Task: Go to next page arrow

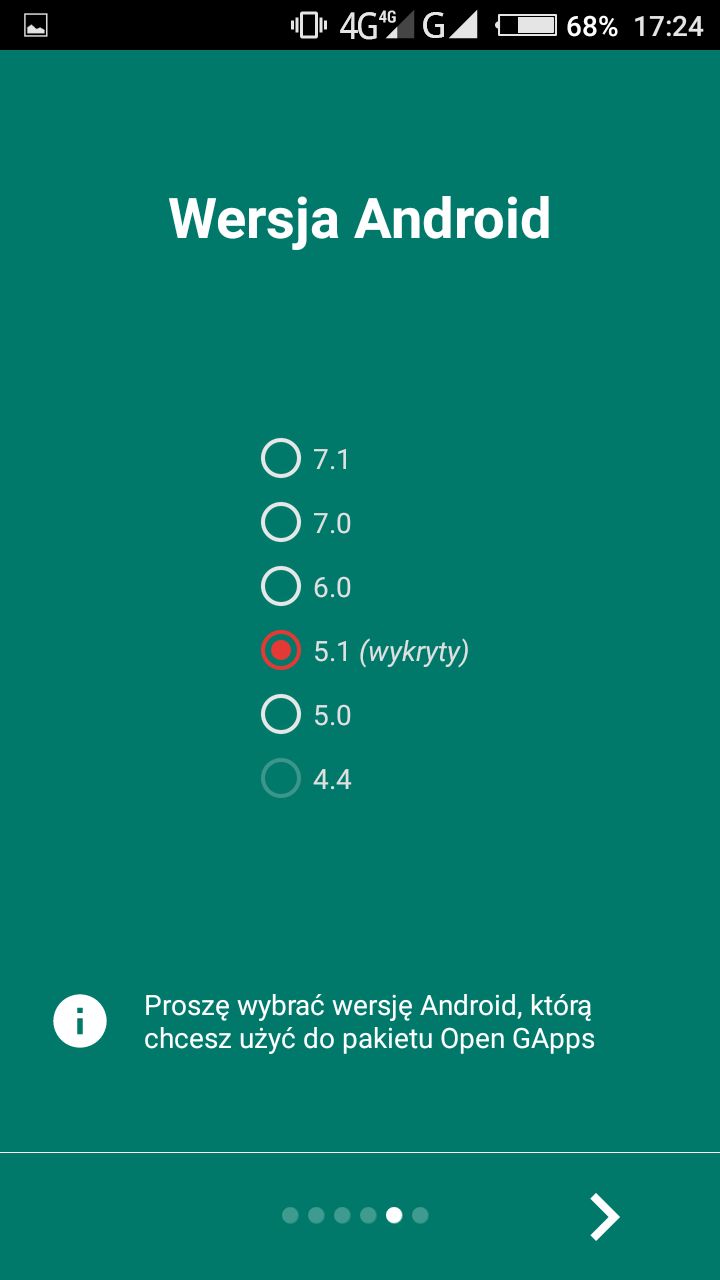Action: coord(604,1216)
